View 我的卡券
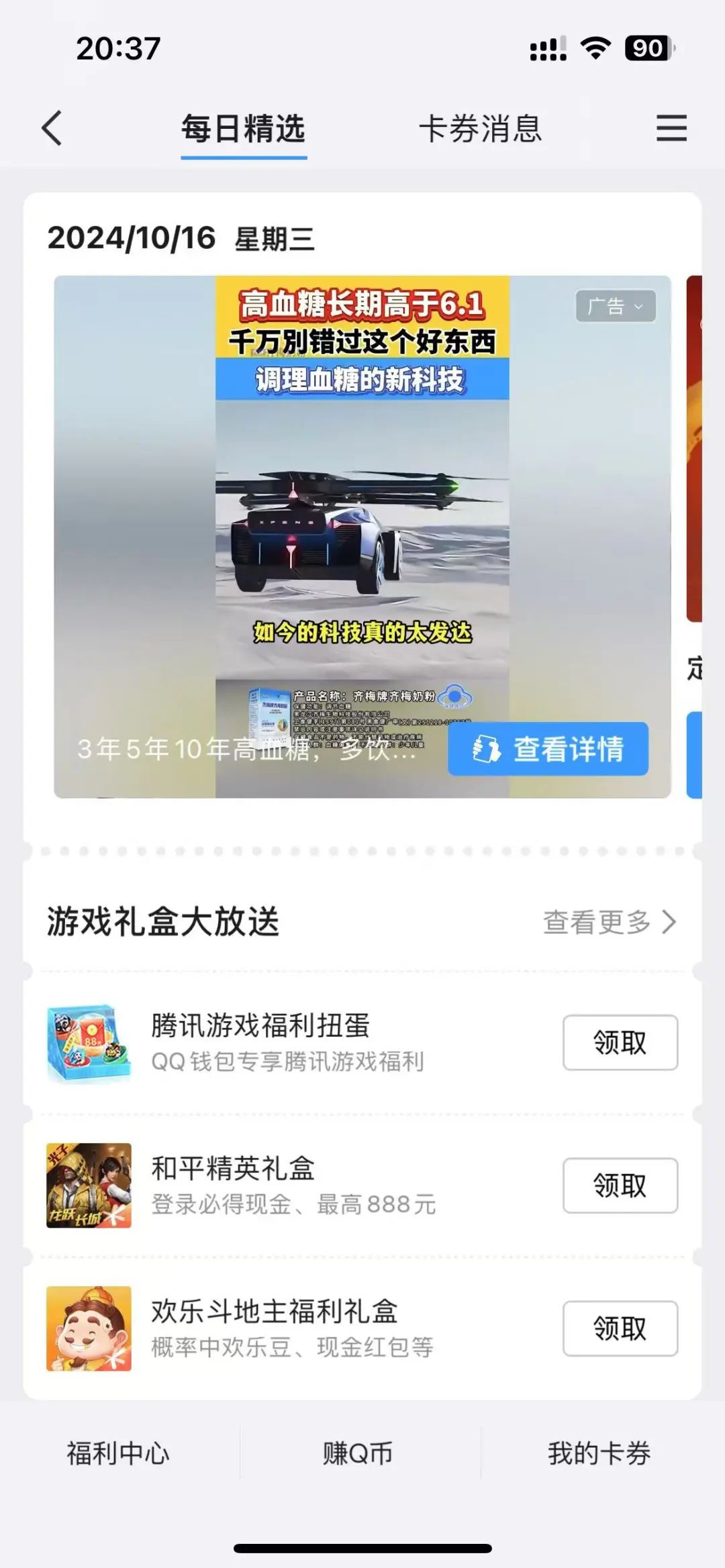The width and height of the screenshot is (725, 1568). point(599,1453)
